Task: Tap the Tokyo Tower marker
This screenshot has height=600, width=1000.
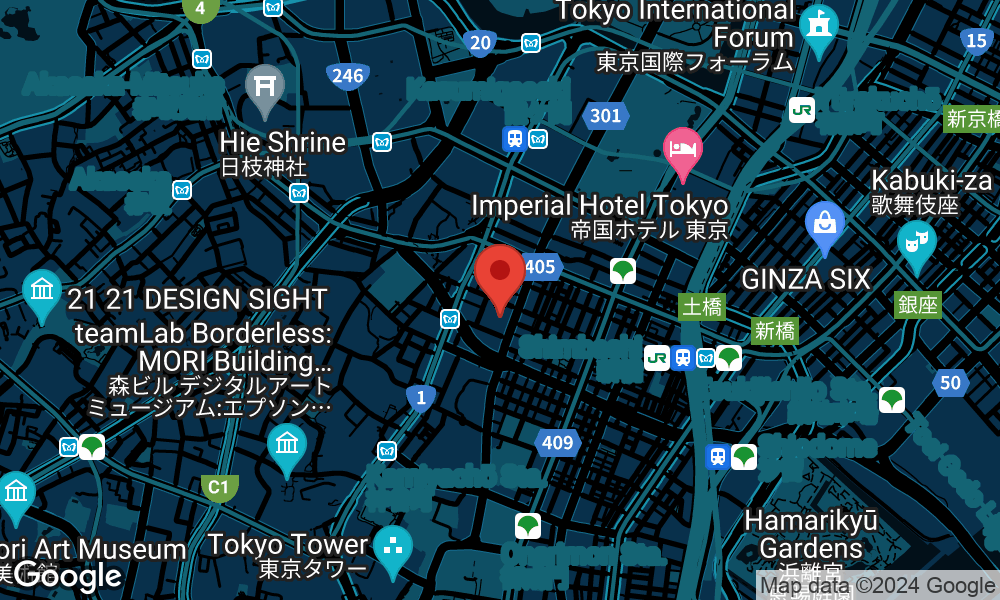Action: pyautogui.click(x=393, y=549)
